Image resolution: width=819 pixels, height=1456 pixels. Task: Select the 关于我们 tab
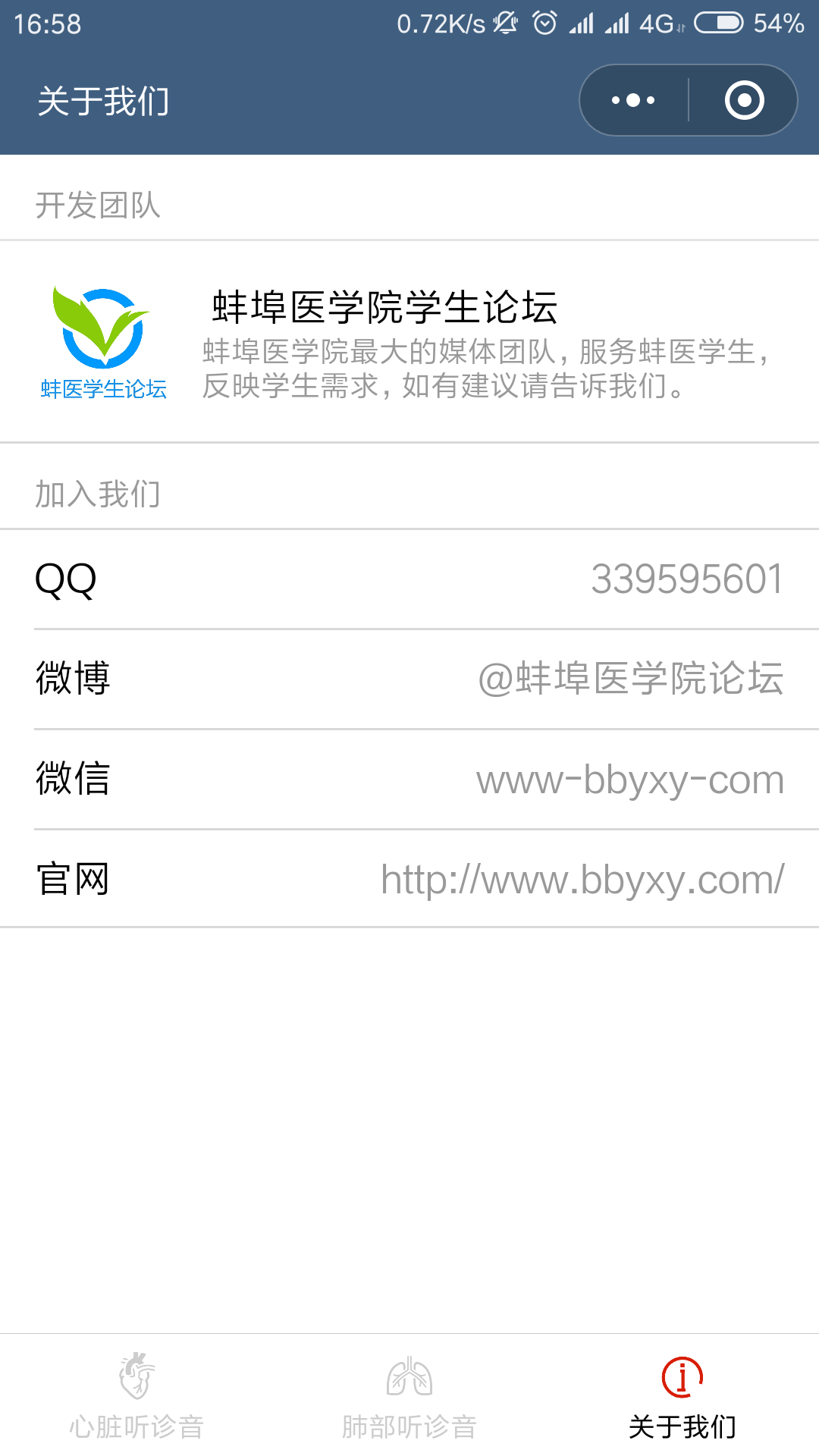682,1395
